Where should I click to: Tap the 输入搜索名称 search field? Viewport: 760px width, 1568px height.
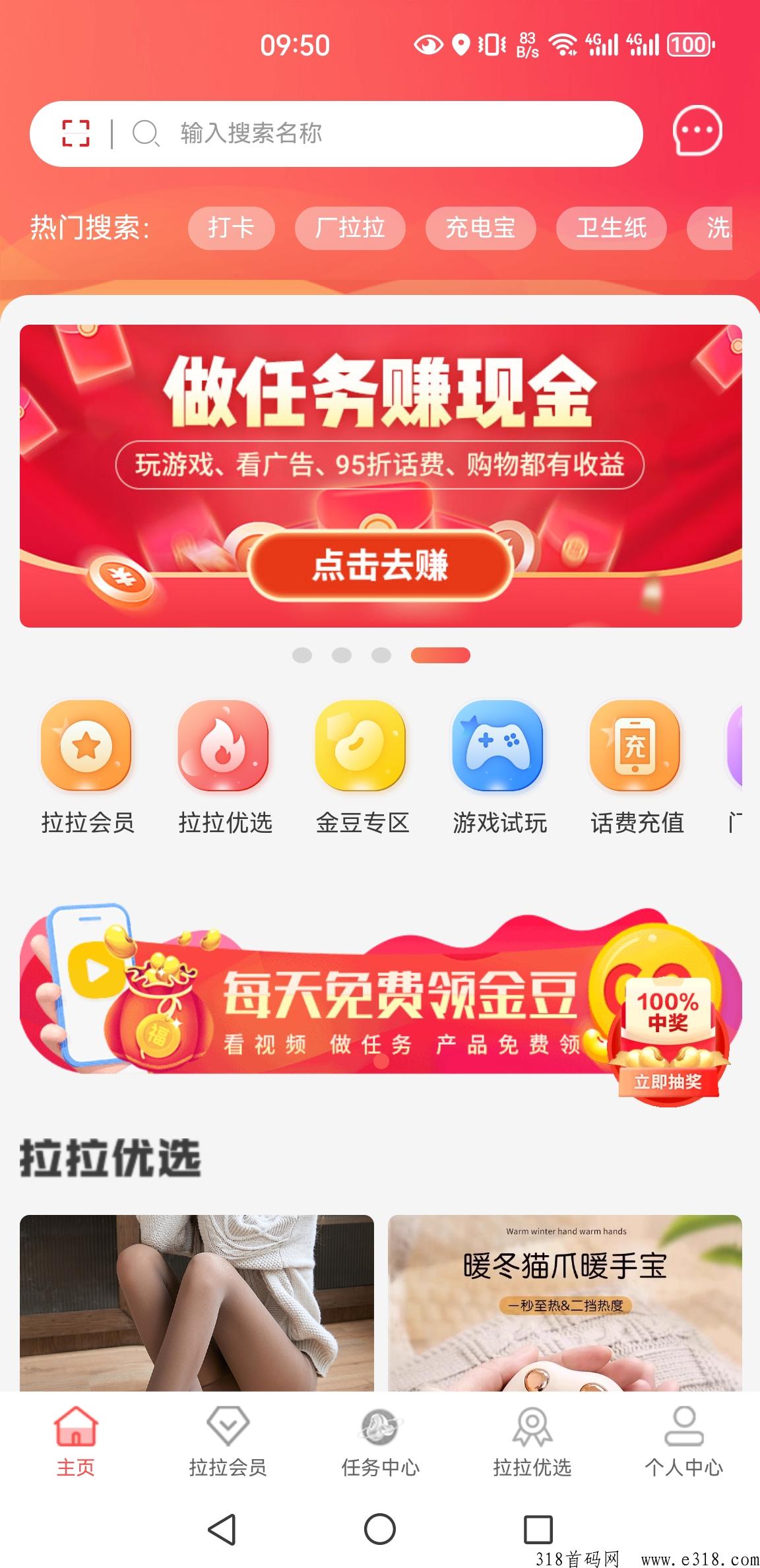pyautogui.click(x=369, y=133)
